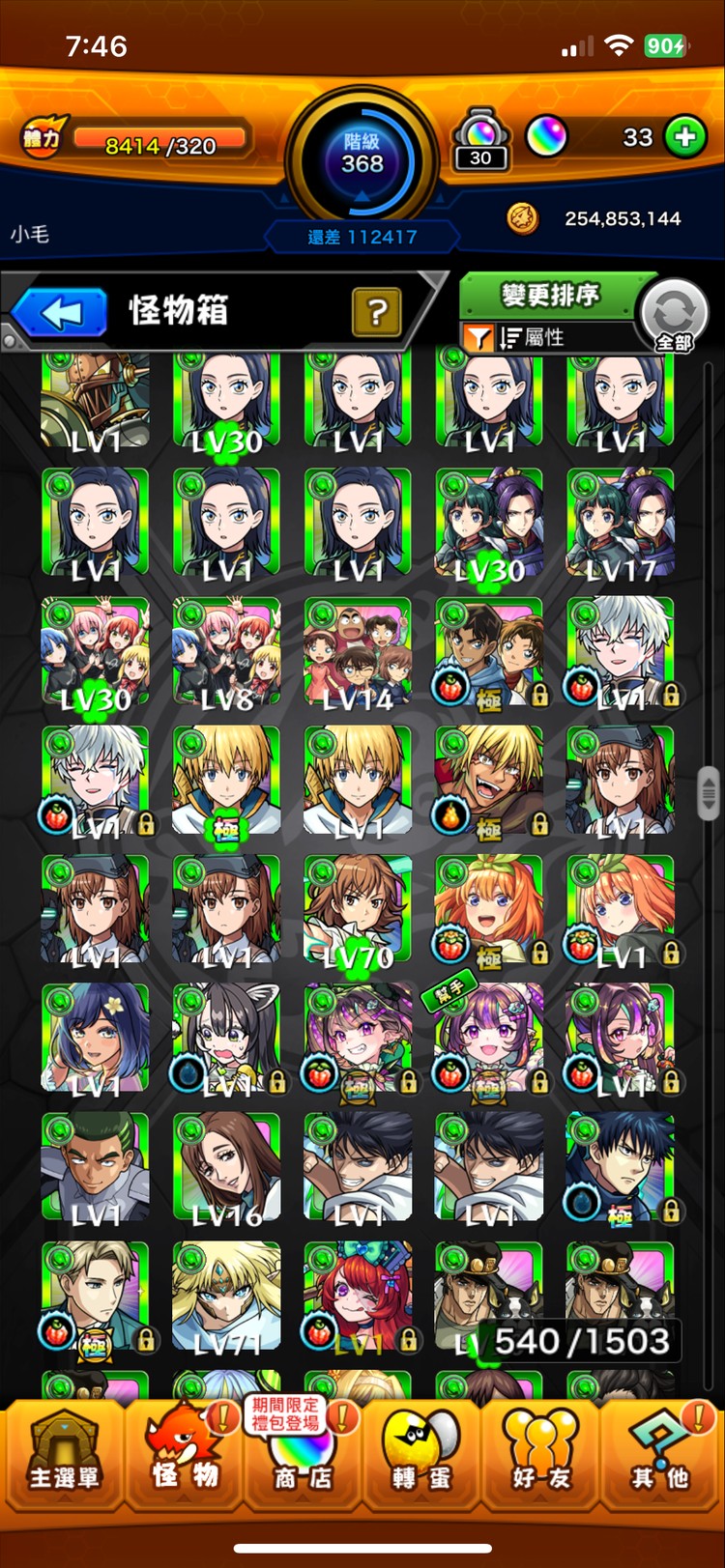Select the LV70 brown-haired monster
Screen dimensions: 725x1568
[x=358, y=910]
